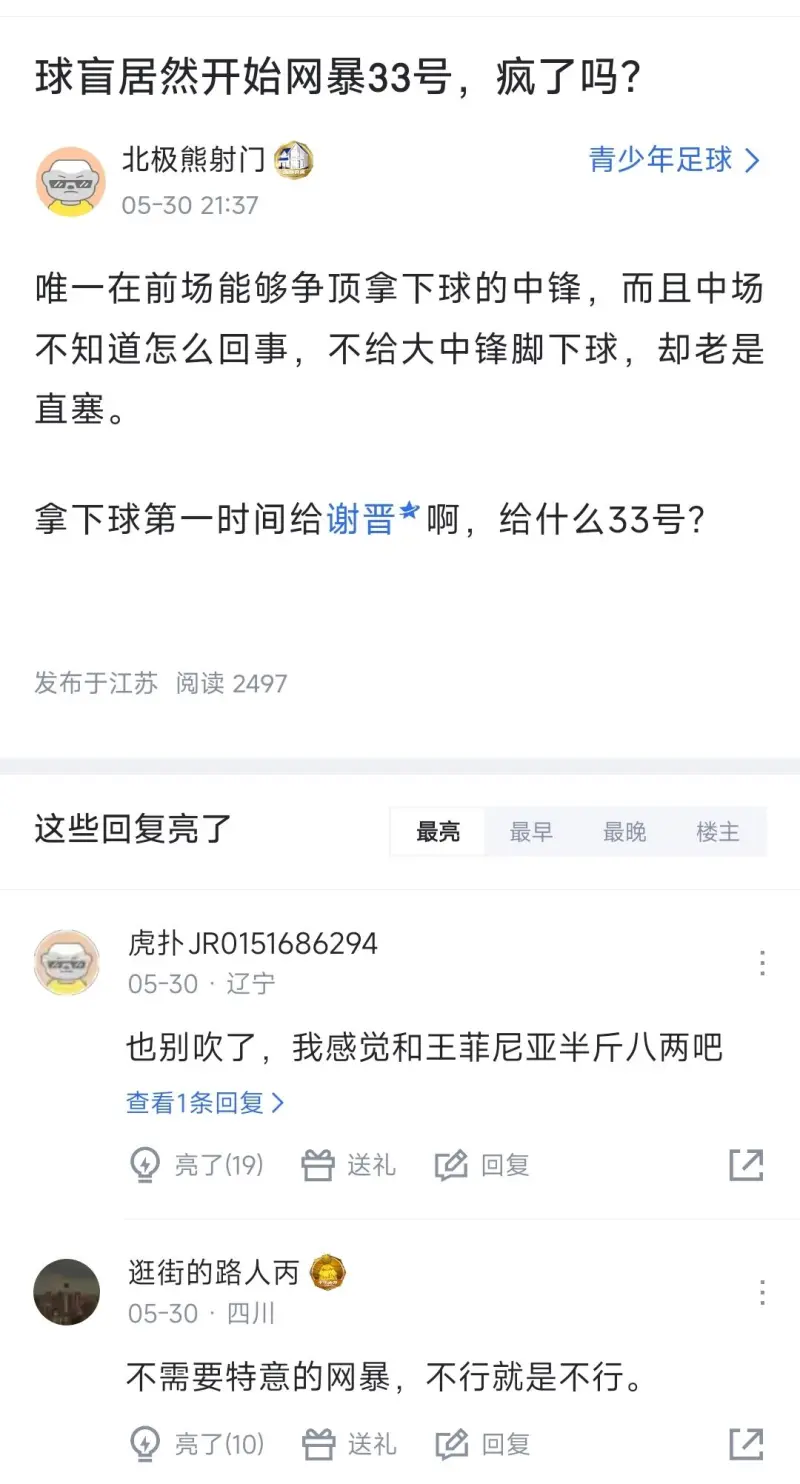The height and width of the screenshot is (1484, 800).
Task: Expand 查看1条回复 under the first comment
Action: [205, 1103]
